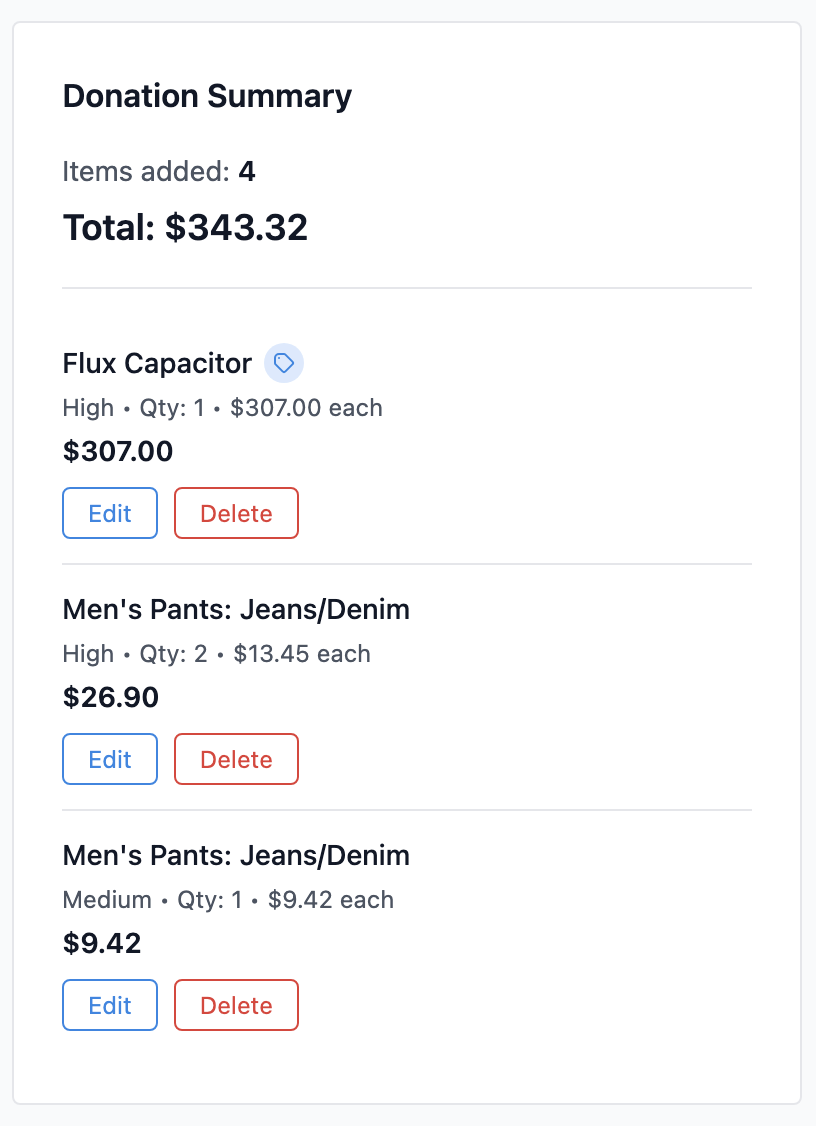Viewport: 816px width, 1126px height.
Task: Select the Flux Capacitor item name
Action: click(x=156, y=363)
